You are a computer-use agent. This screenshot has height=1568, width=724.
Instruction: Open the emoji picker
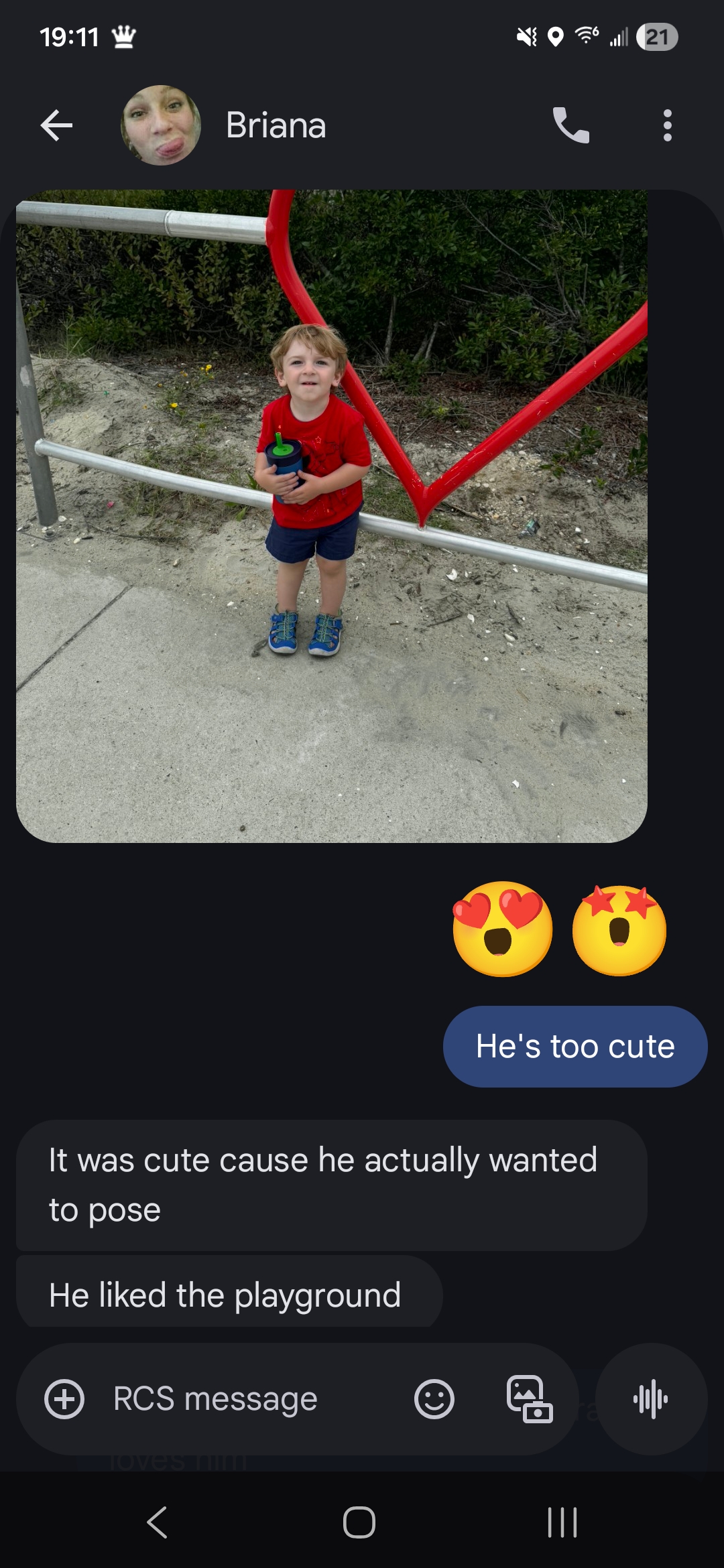434,1399
